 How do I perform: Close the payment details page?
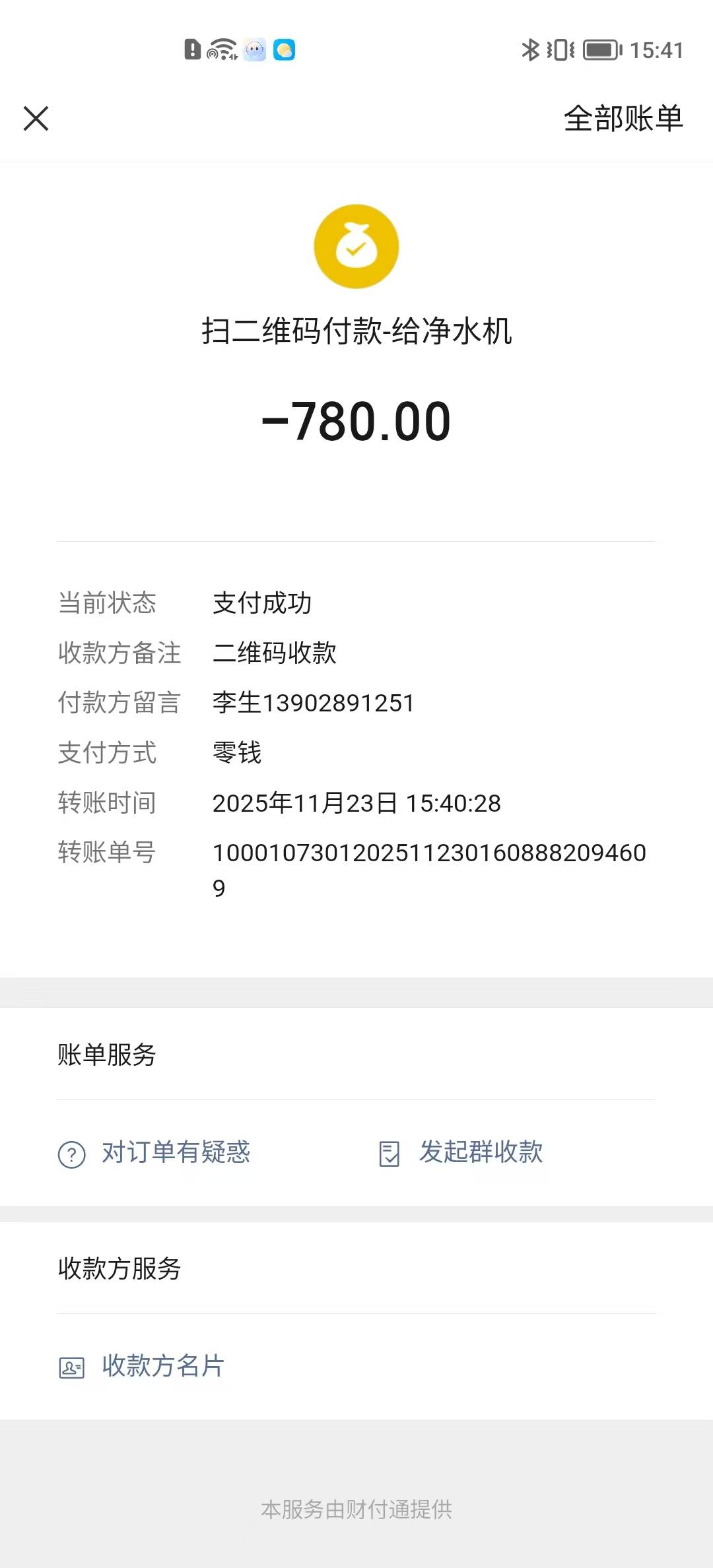(x=36, y=119)
